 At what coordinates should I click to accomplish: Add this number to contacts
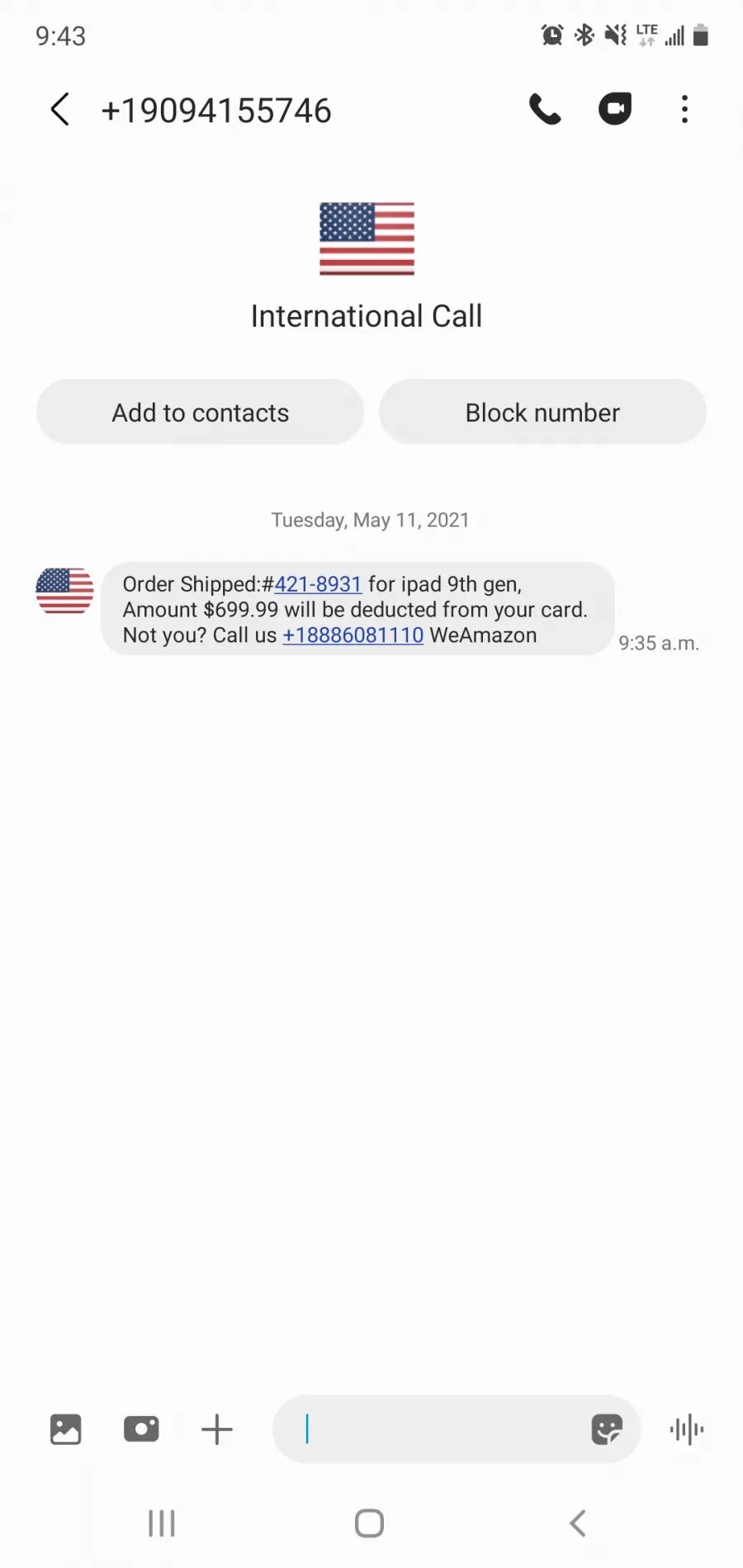(200, 412)
